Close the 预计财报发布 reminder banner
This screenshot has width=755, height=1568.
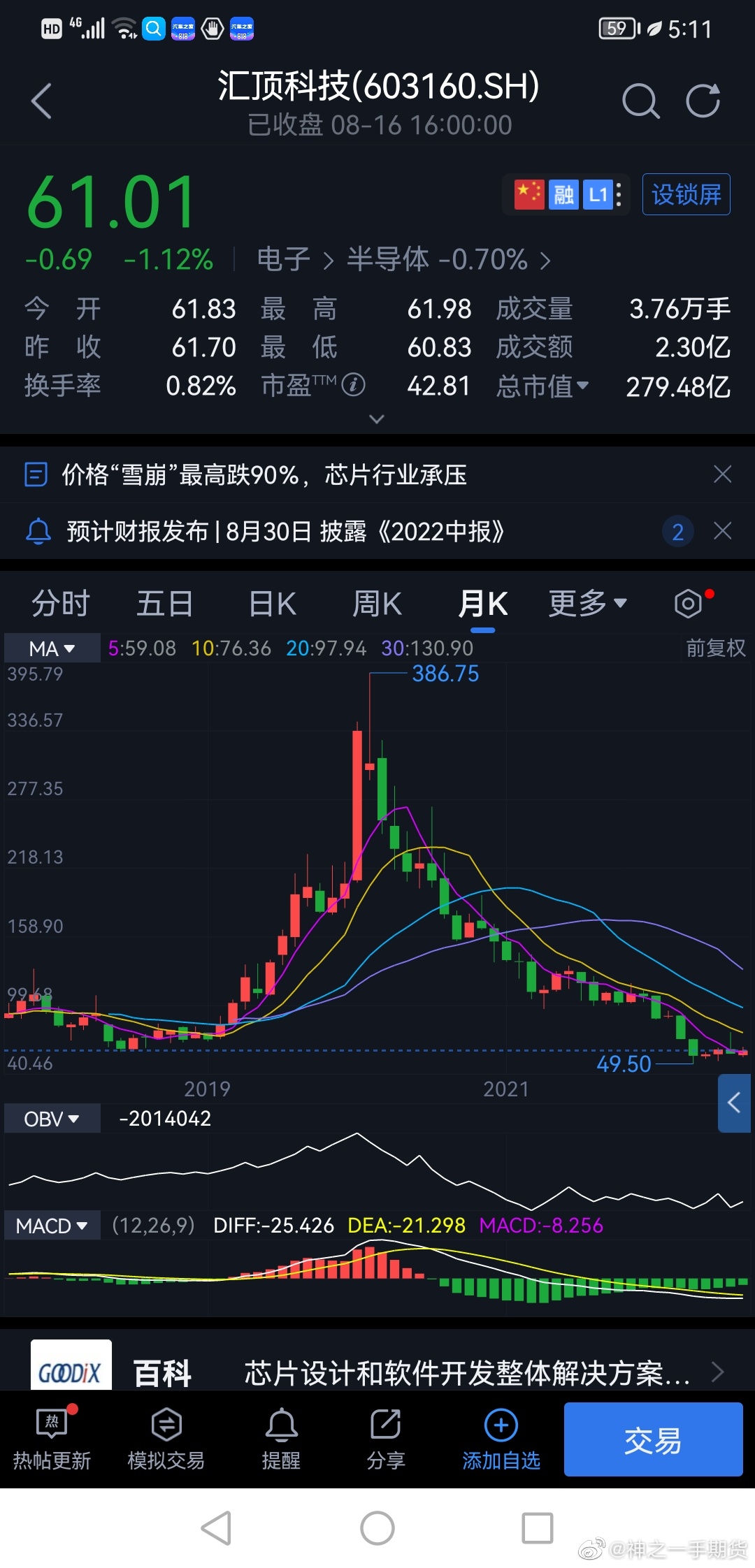(x=722, y=531)
